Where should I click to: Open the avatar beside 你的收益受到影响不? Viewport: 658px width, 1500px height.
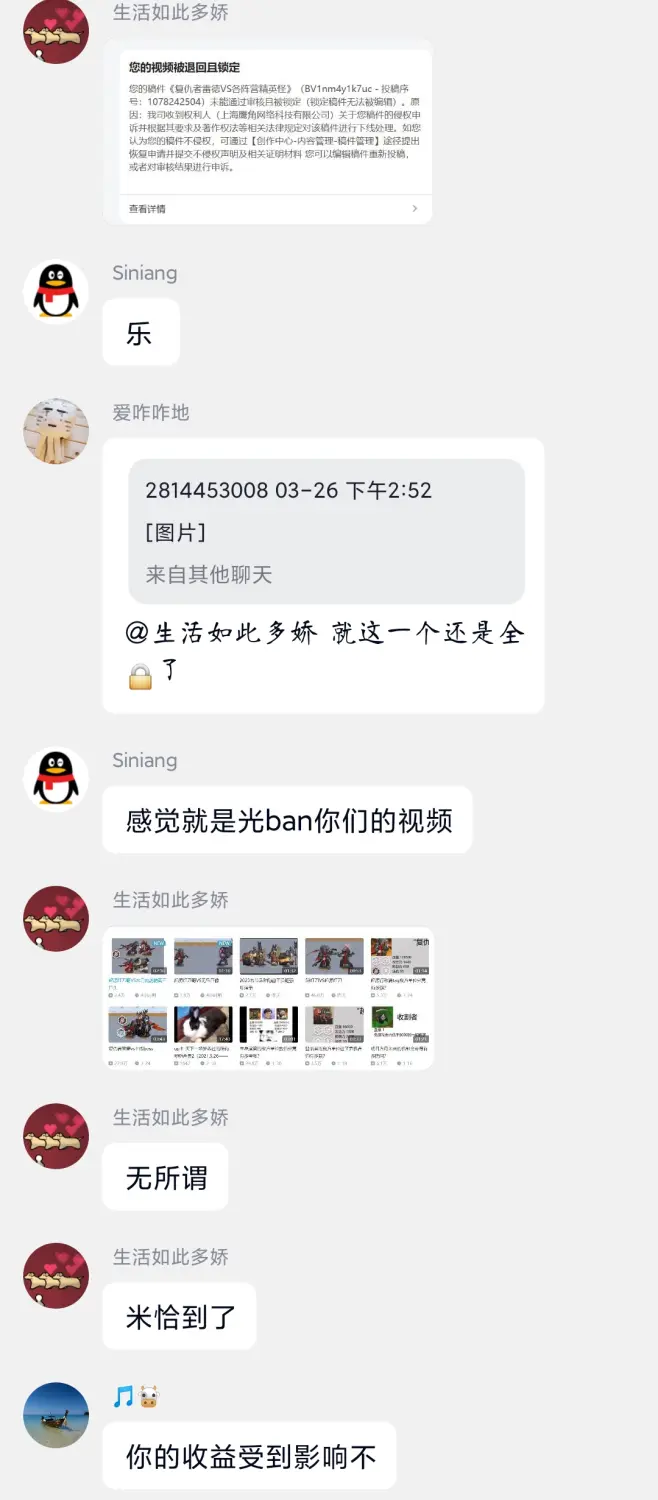(56, 1415)
